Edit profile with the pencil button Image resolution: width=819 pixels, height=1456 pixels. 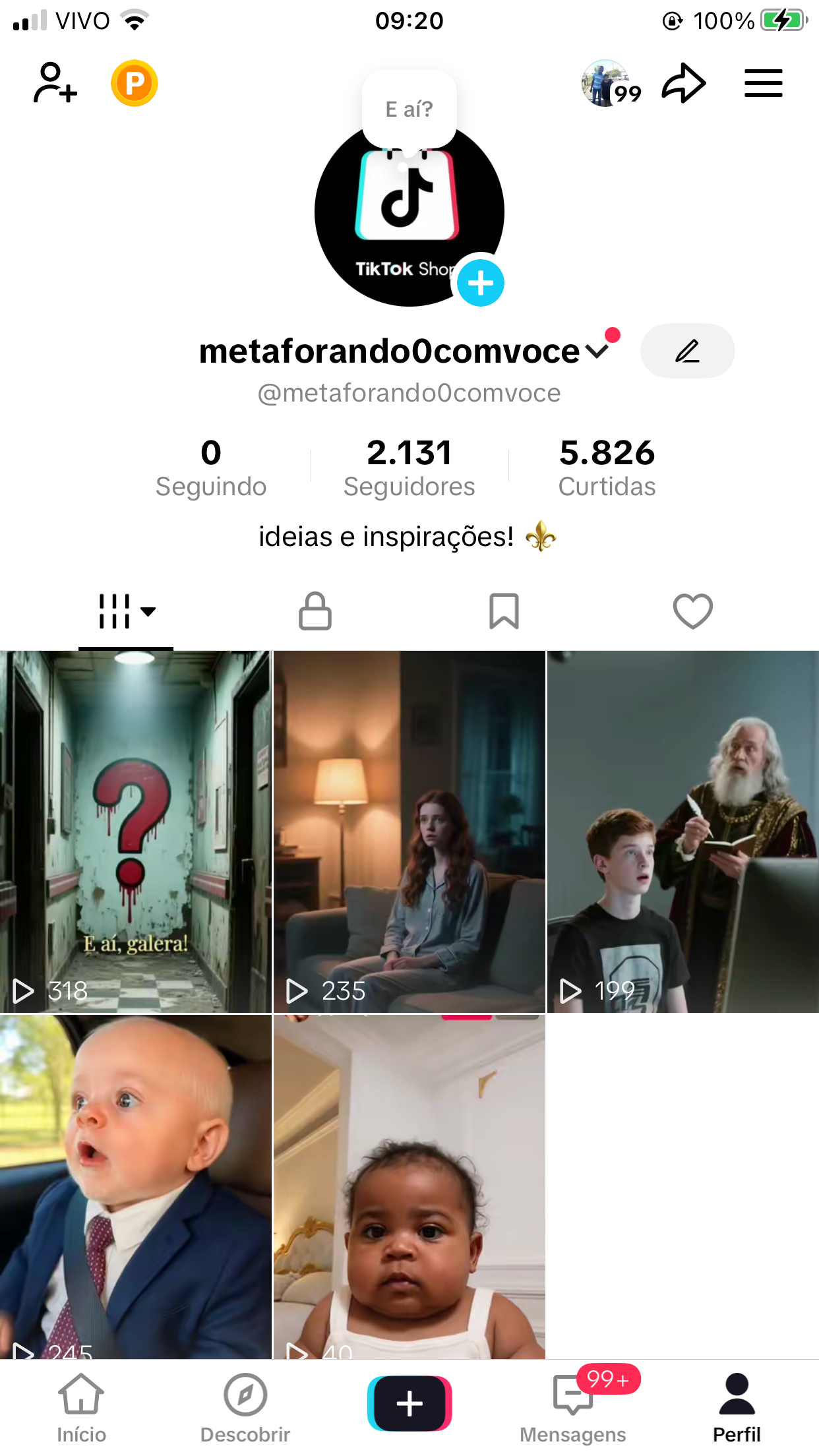pos(687,351)
